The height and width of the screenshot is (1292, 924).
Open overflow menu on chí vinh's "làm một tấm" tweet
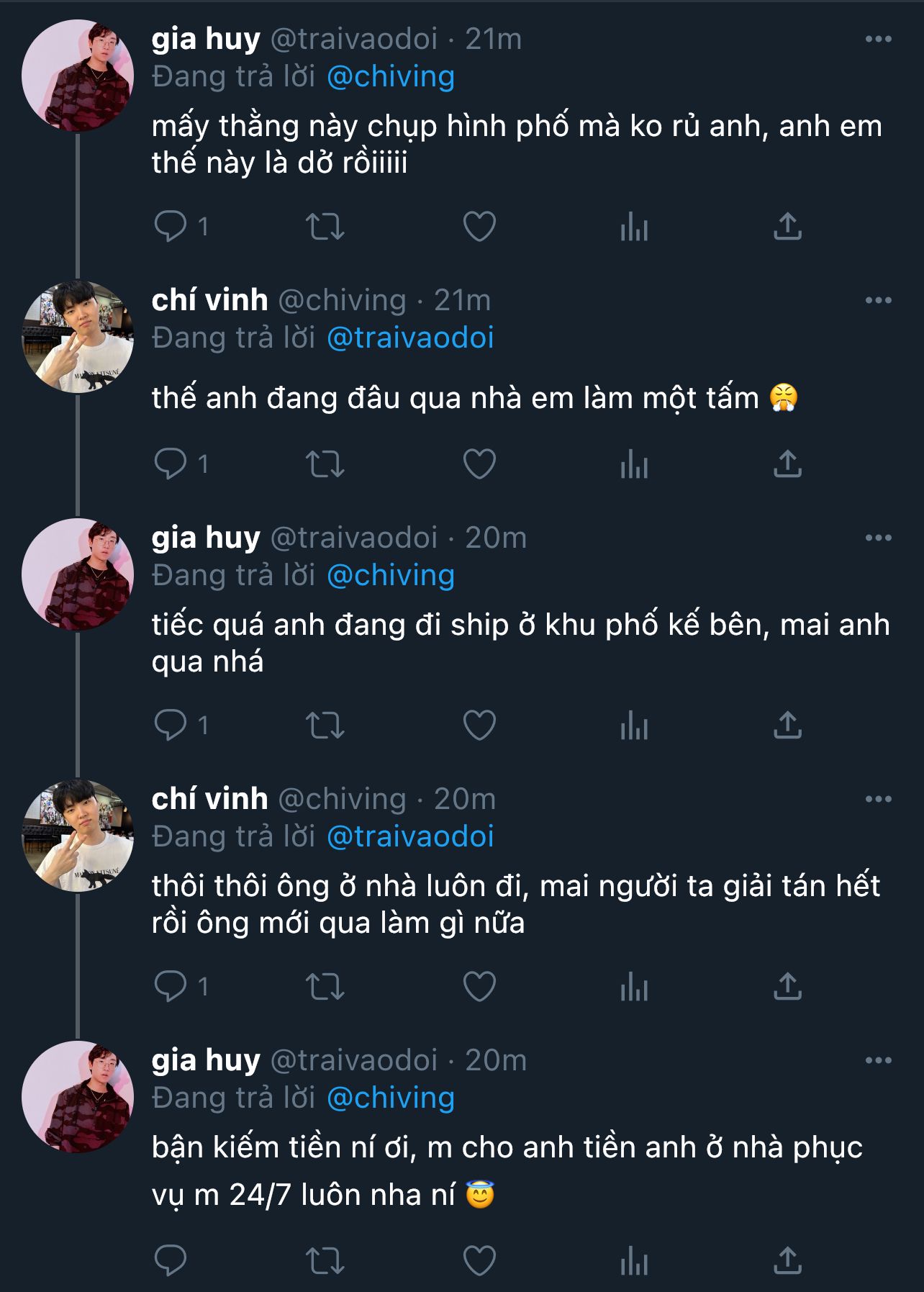tap(879, 300)
